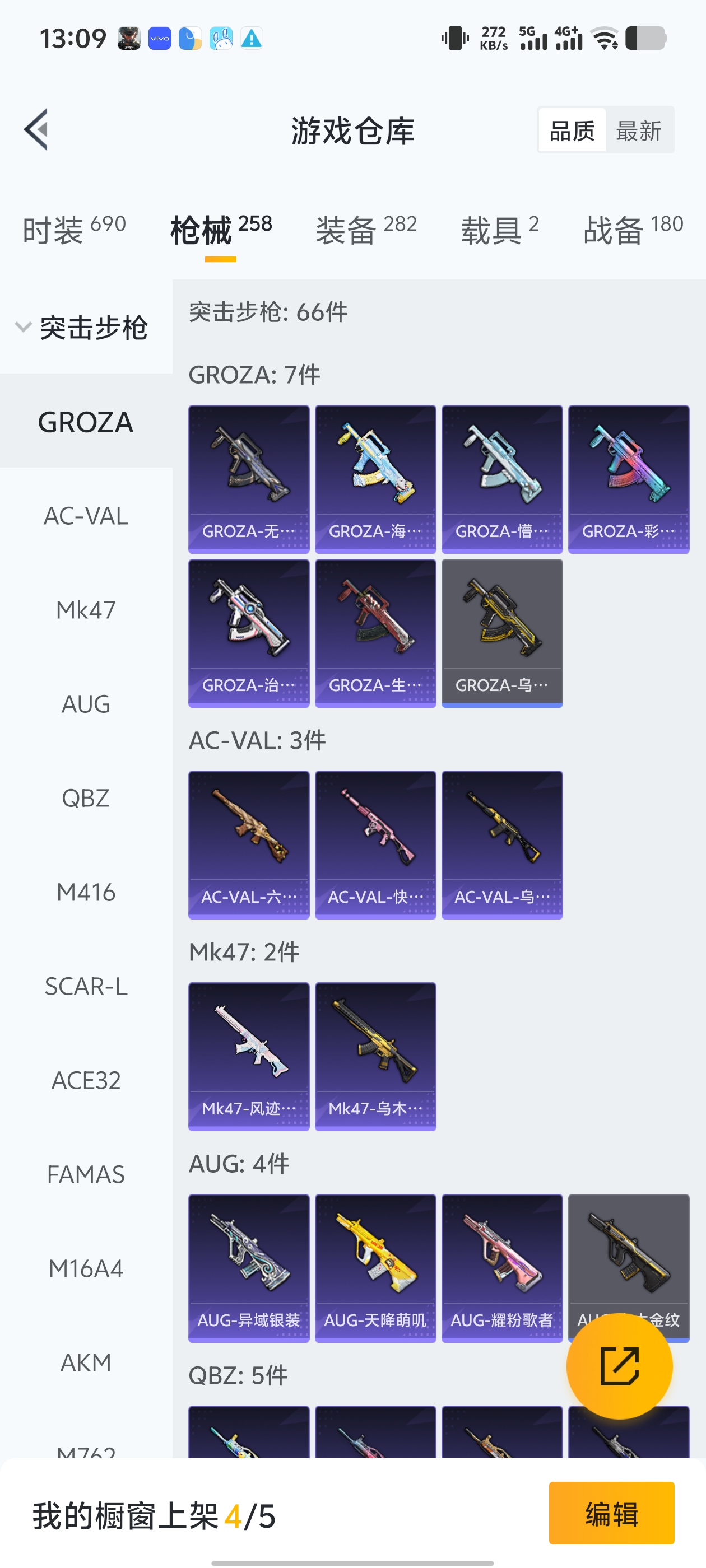Image resolution: width=706 pixels, height=1568 pixels.
Task: View the AUG-天降萌叽 skin
Action: click(375, 1267)
